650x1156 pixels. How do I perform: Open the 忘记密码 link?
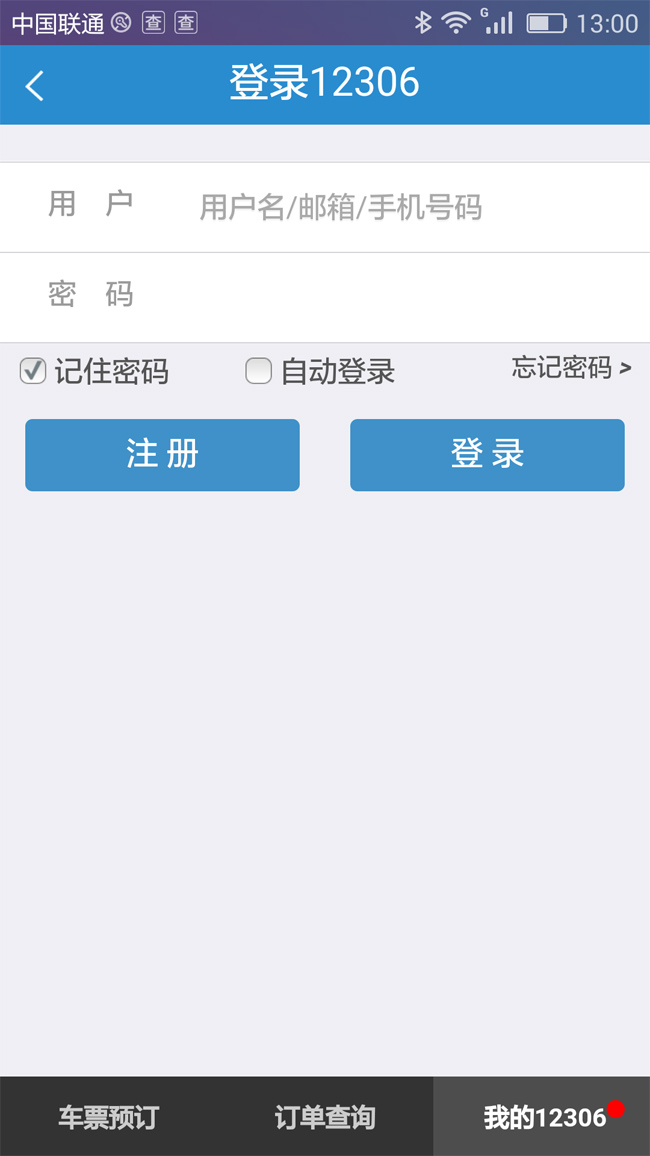pyautogui.click(x=571, y=367)
